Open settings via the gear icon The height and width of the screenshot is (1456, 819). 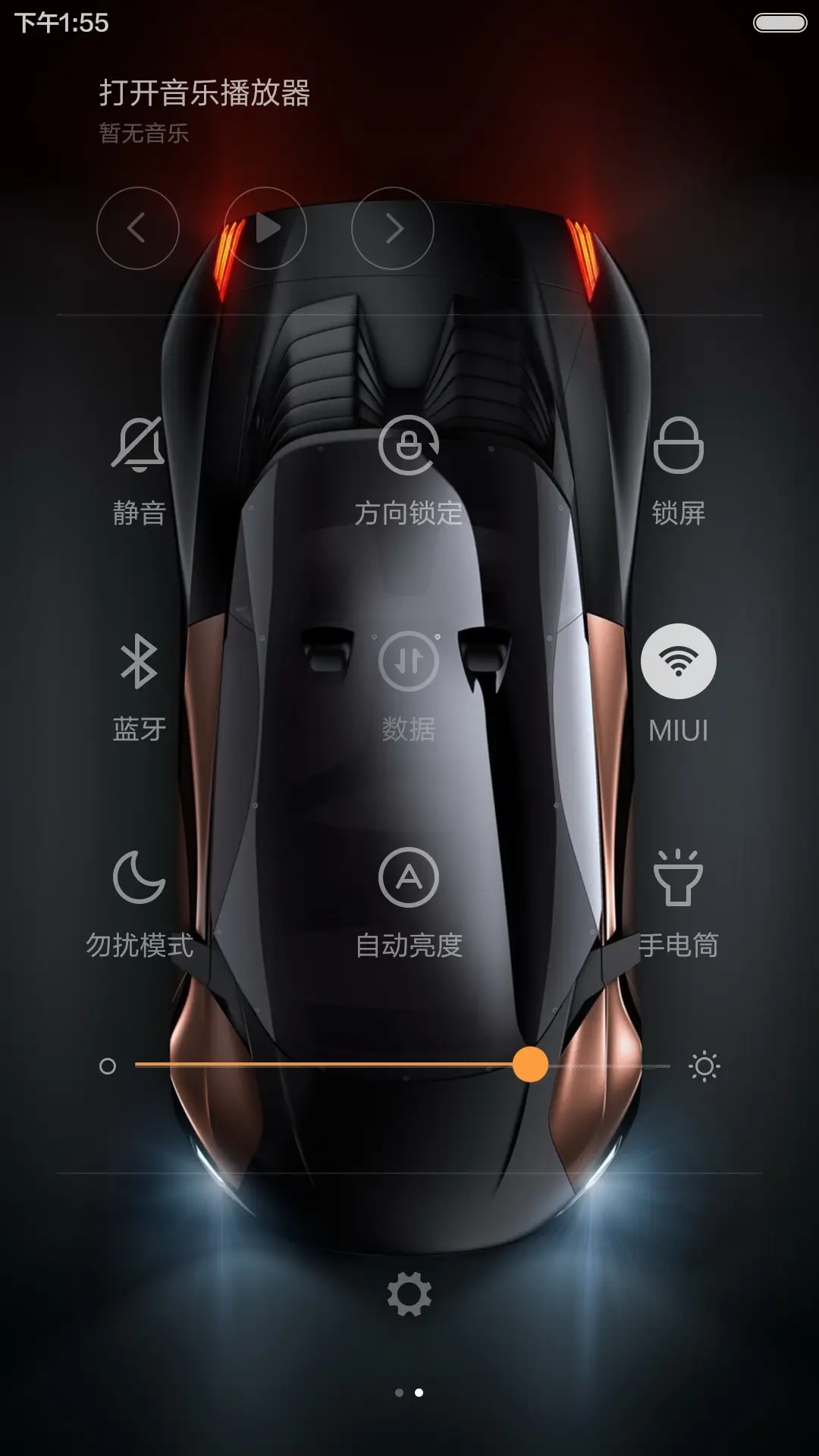[409, 1292]
